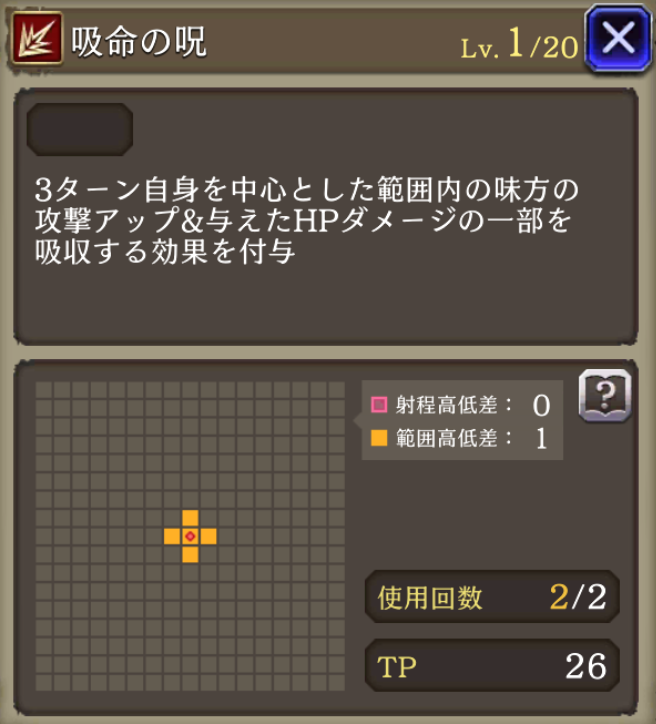Close the 吸命の呪 skill dialog

(x=619, y=40)
